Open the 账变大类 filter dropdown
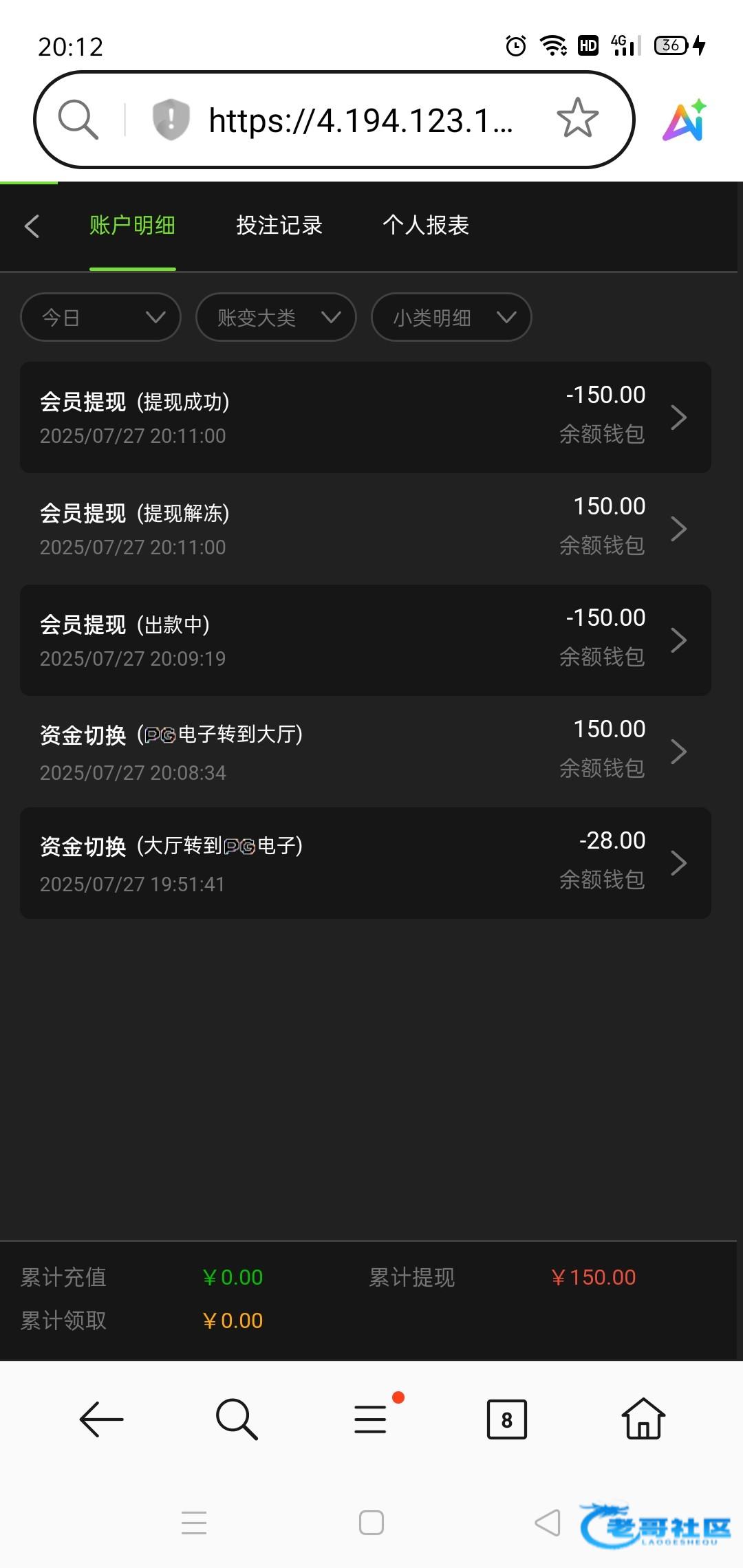Screen dimensions: 743x1568 (276, 317)
